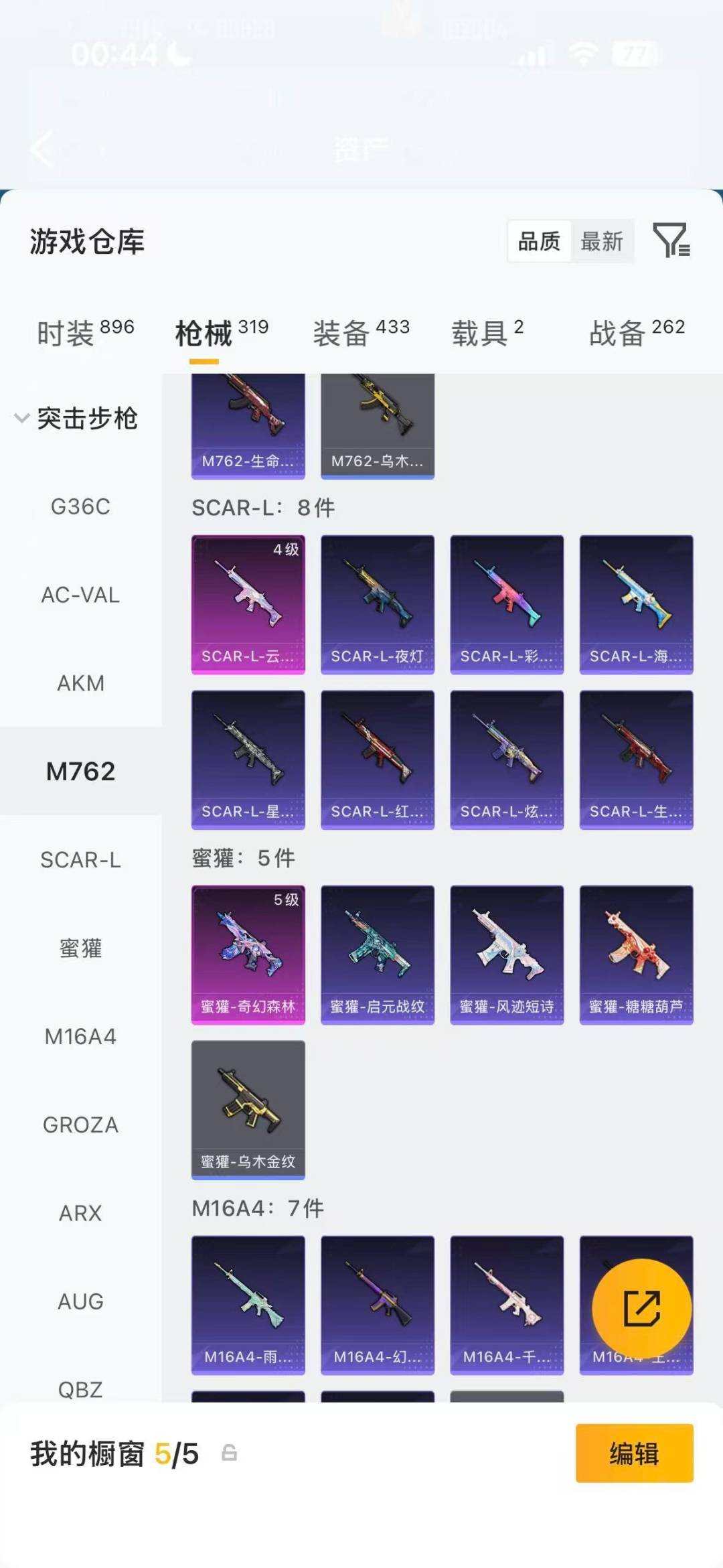Viewport: 723px width, 1568px height.
Task: Choose AUG in the weapon list
Action: click(81, 1301)
